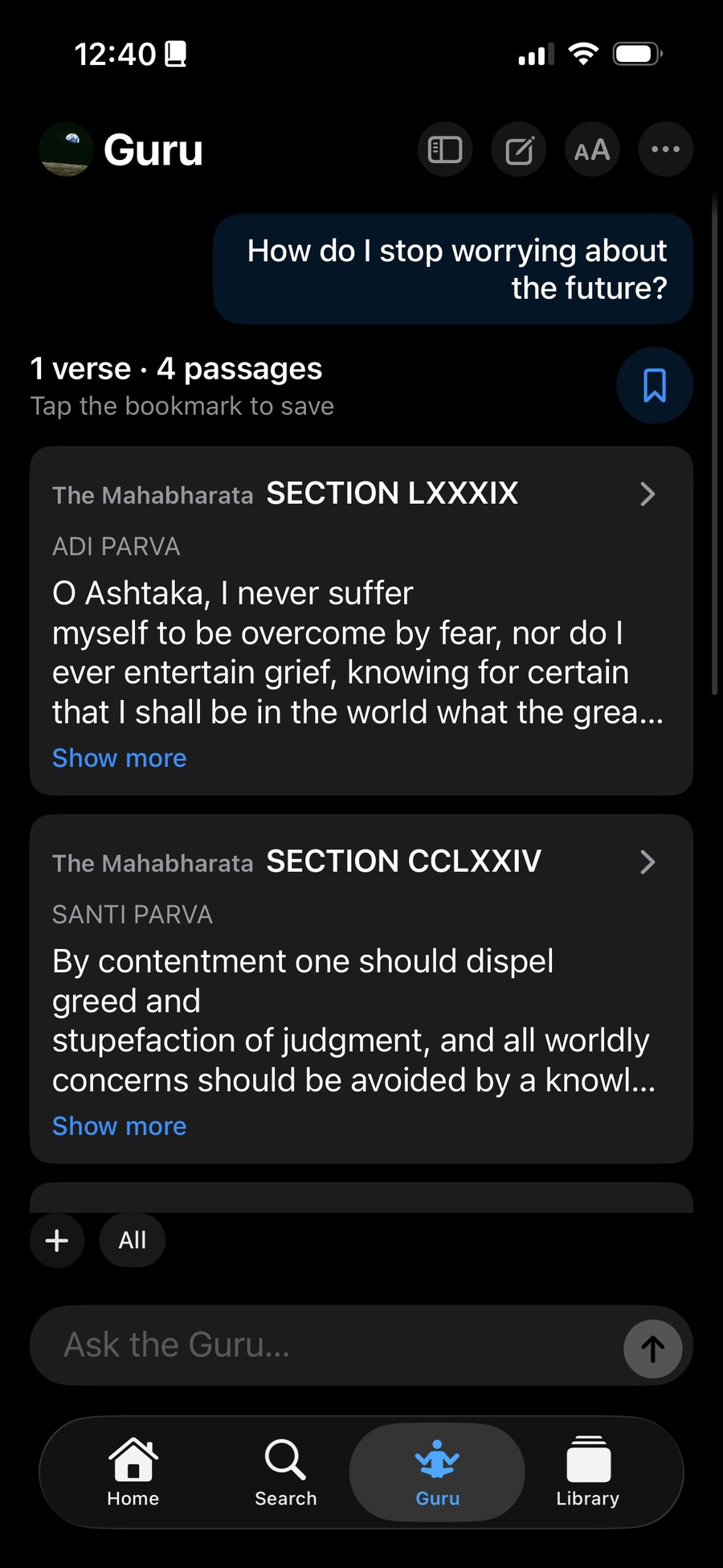
Task: Open the sidebar panel icon
Action: pyautogui.click(x=445, y=149)
